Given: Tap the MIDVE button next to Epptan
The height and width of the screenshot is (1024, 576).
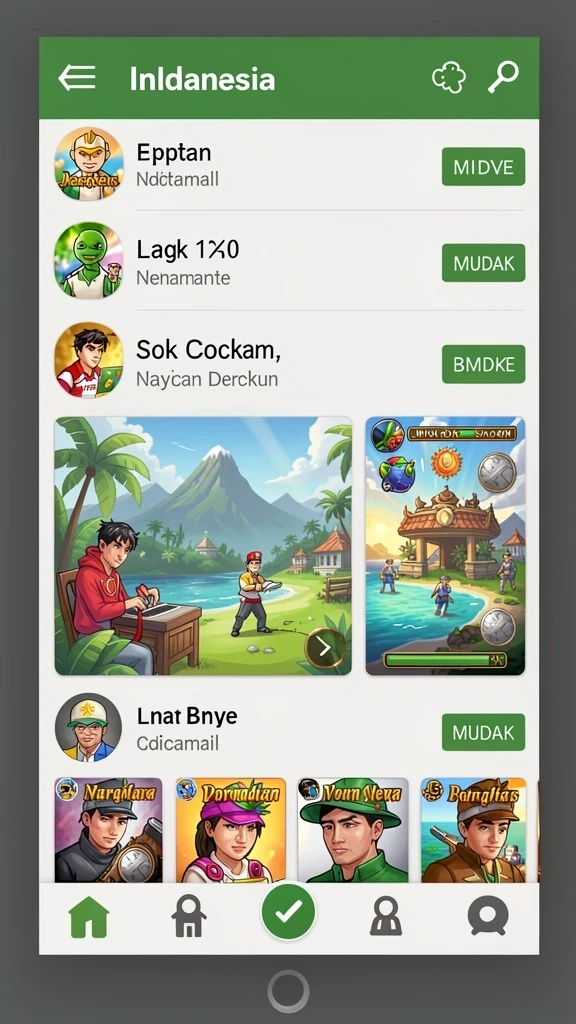Looking at the screenshot, I should [483, 167].
